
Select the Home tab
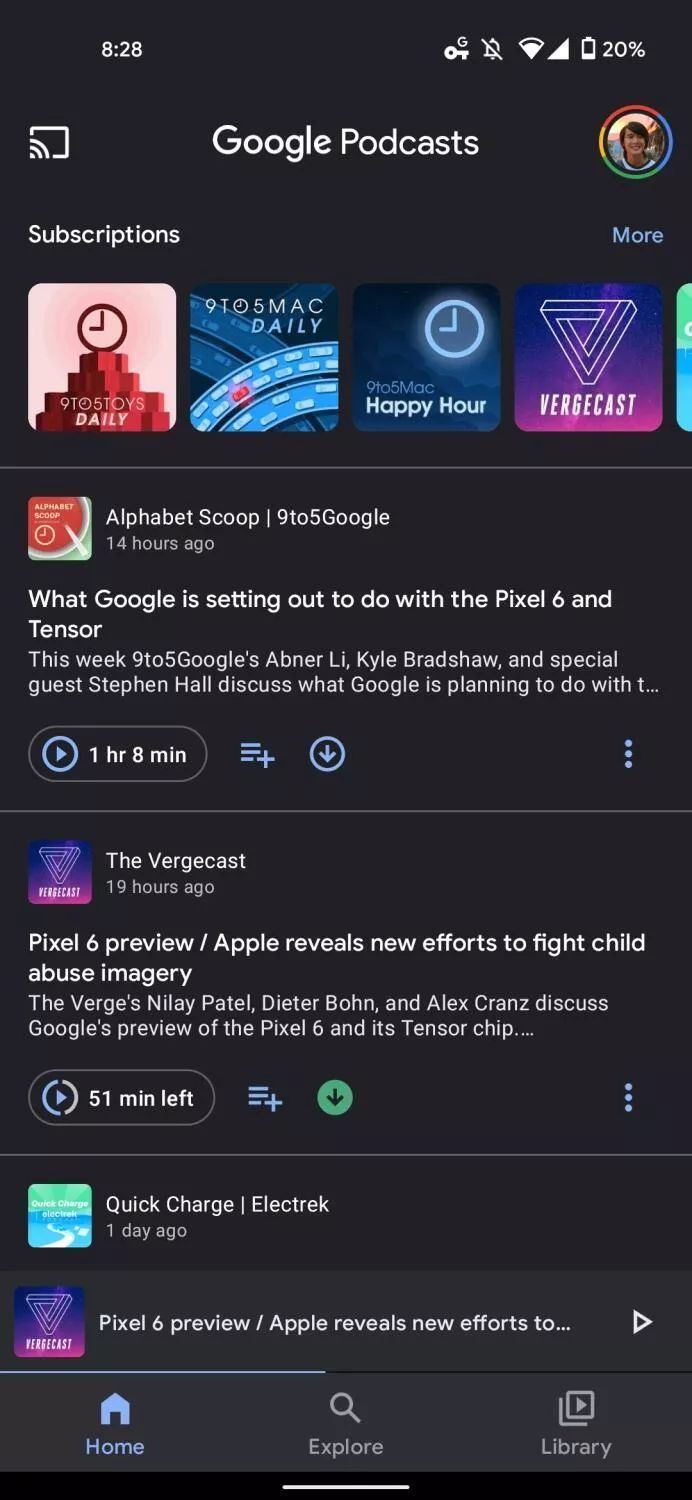pos(115,1425)
